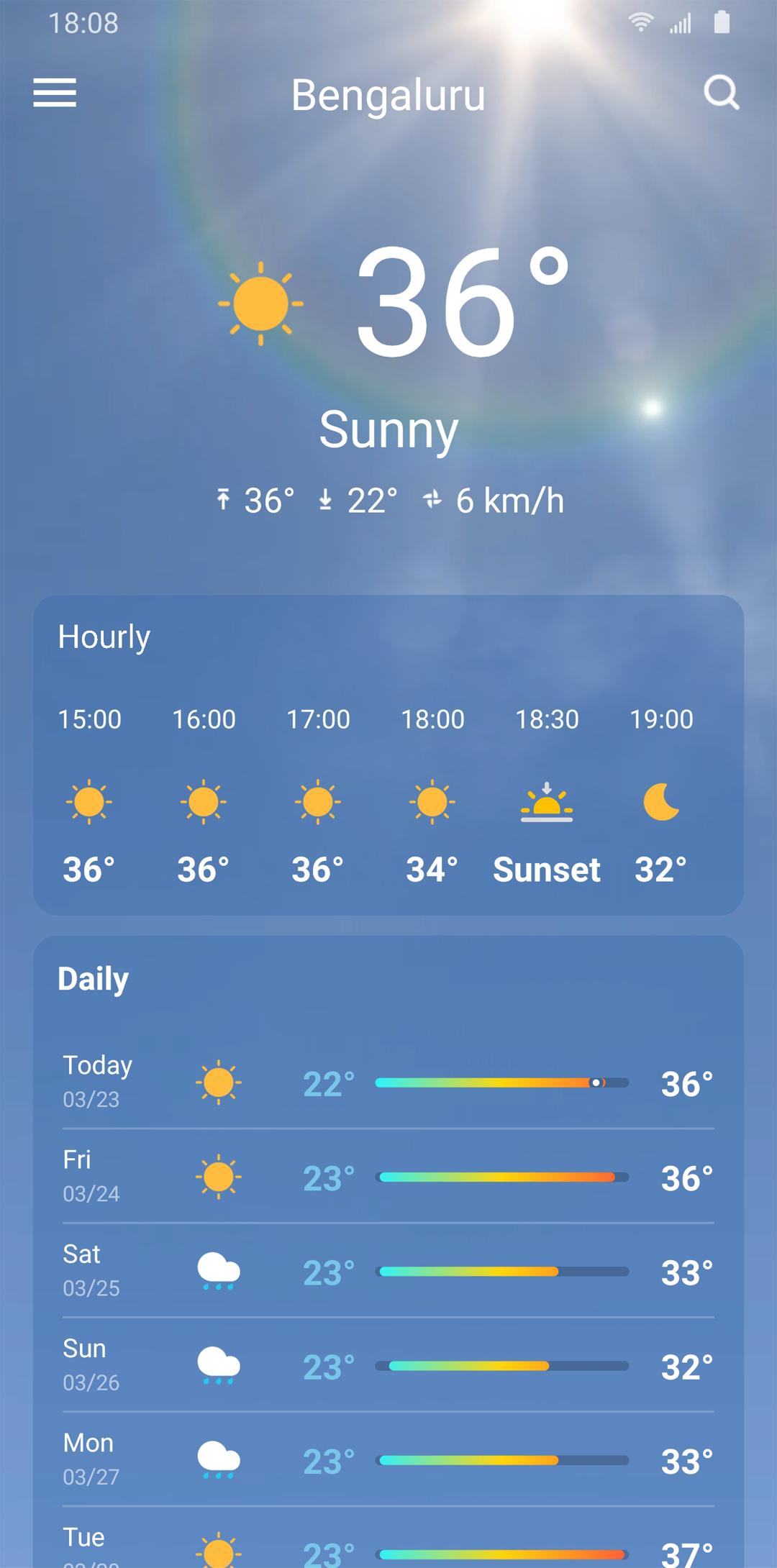Expand the Hourly forecast section

(x=104, y=637)
